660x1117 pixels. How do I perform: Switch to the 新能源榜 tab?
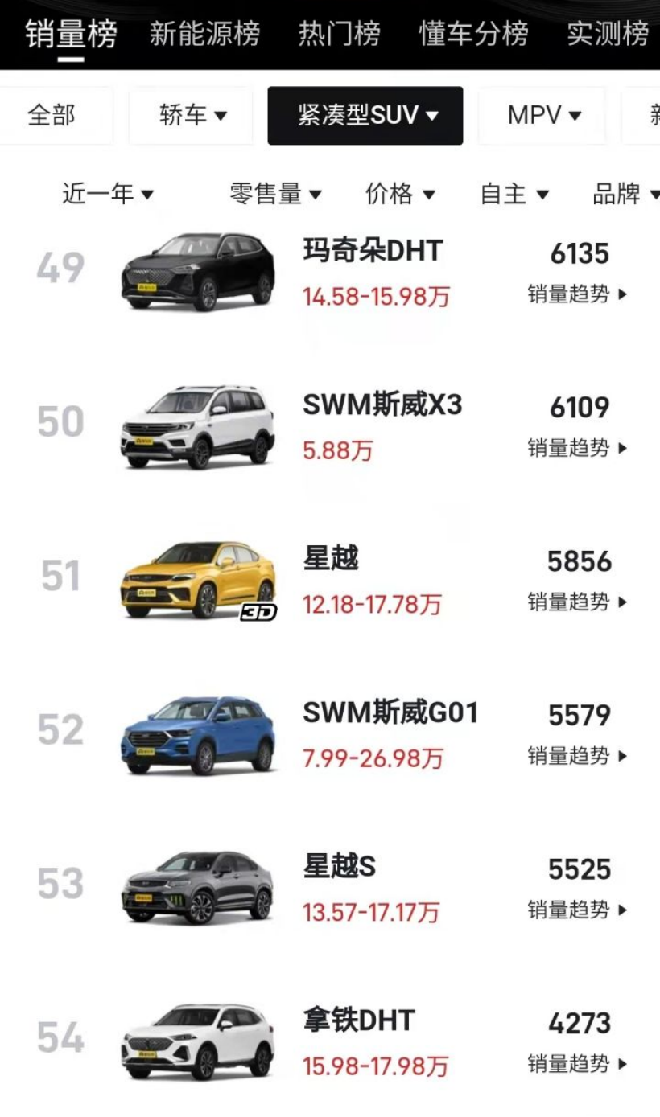[205, 35]
